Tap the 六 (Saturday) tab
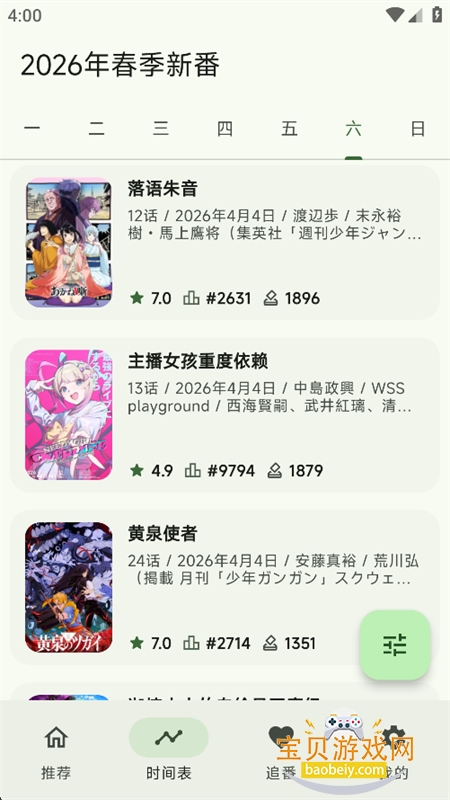The width and height of the screenshot is (450, 800). (354, 129)
